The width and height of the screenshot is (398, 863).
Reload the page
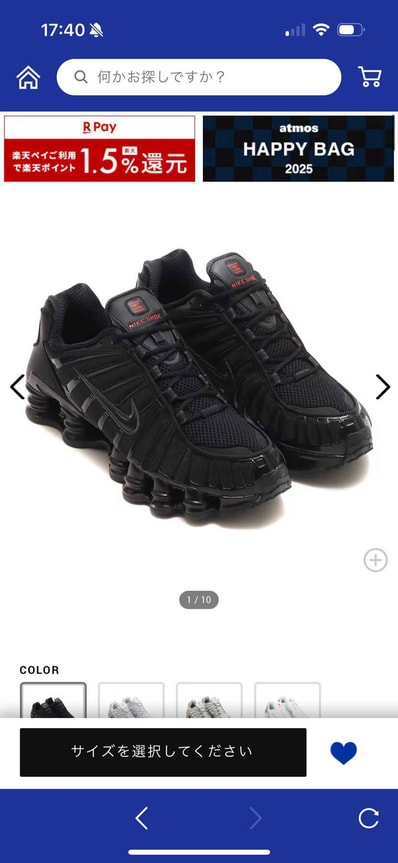(x=368, y=818)
